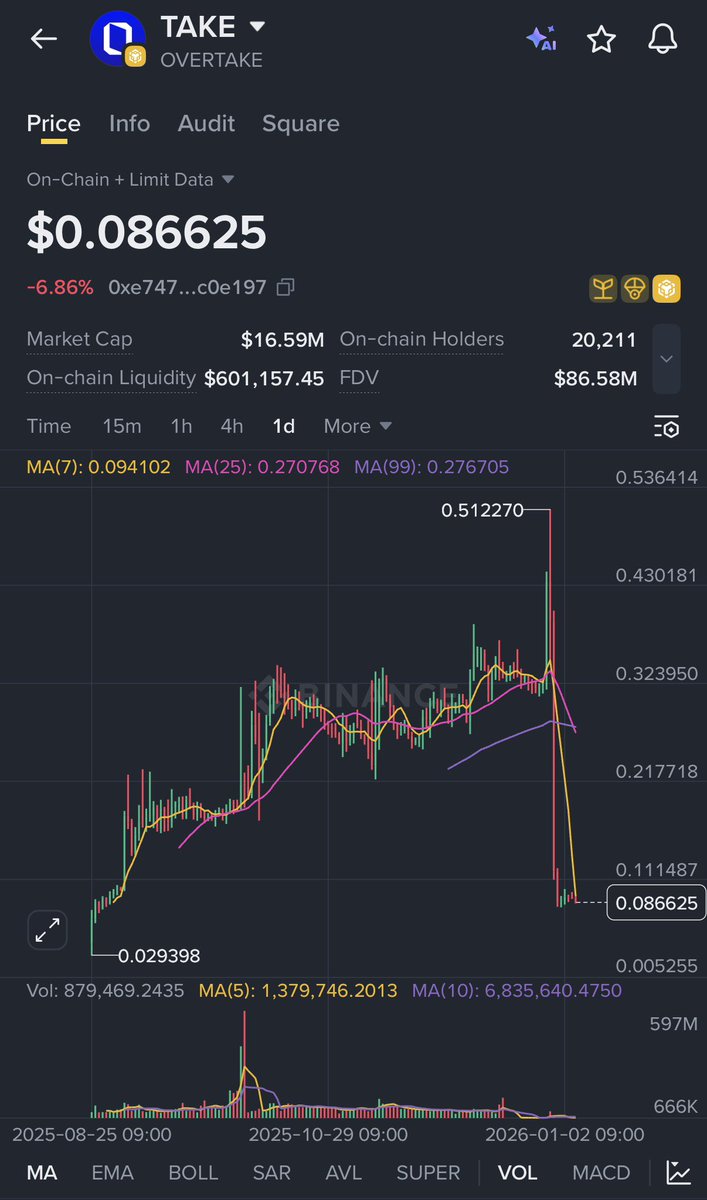Image resolution: width=707 pixels, height=1200 pixels.
Task: Enable the BOLL indicator
Action: (x=193, y=1172)
